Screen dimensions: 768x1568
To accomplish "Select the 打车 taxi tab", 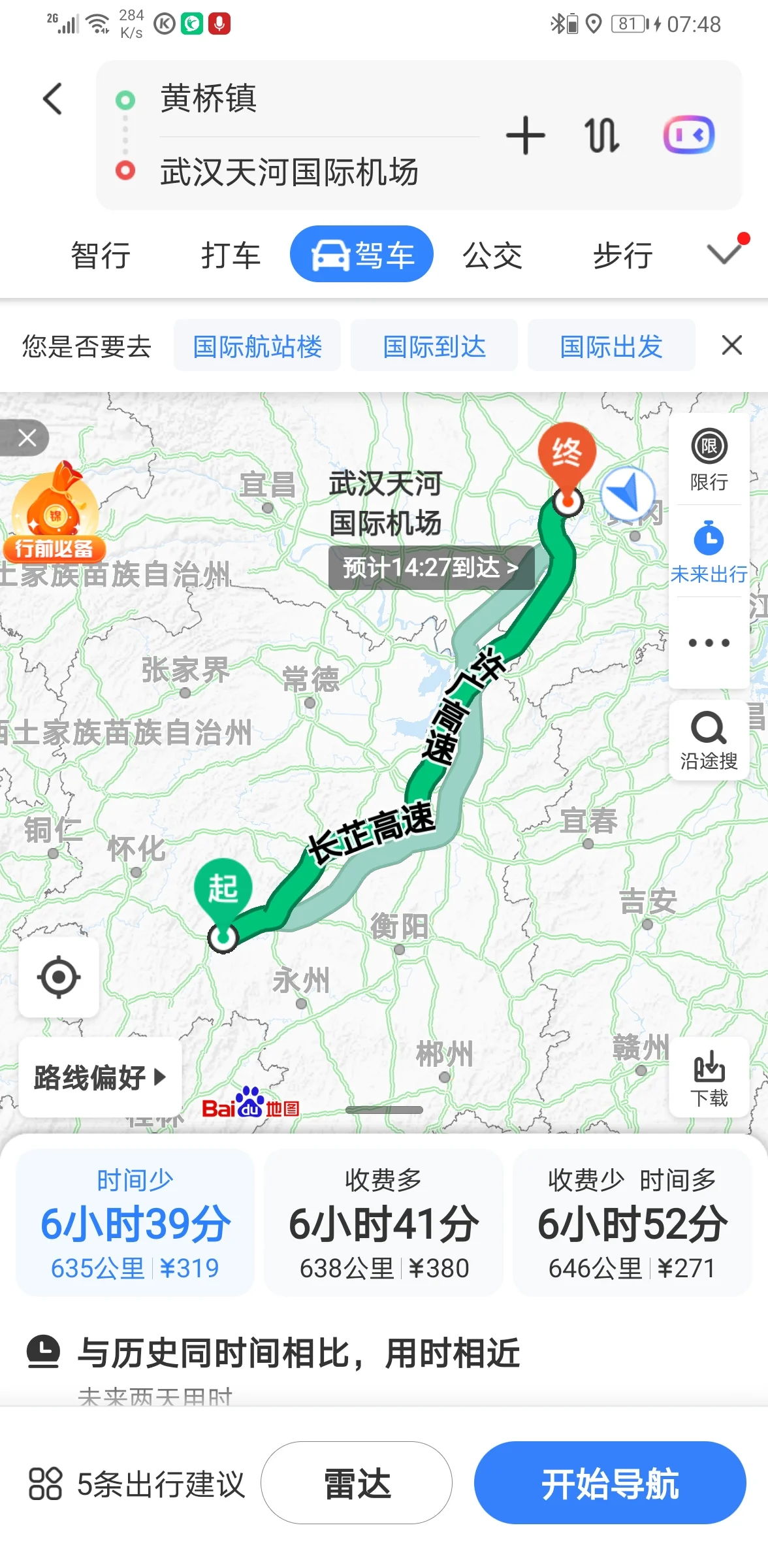I will pyautogui.click(x=230, y=255).
